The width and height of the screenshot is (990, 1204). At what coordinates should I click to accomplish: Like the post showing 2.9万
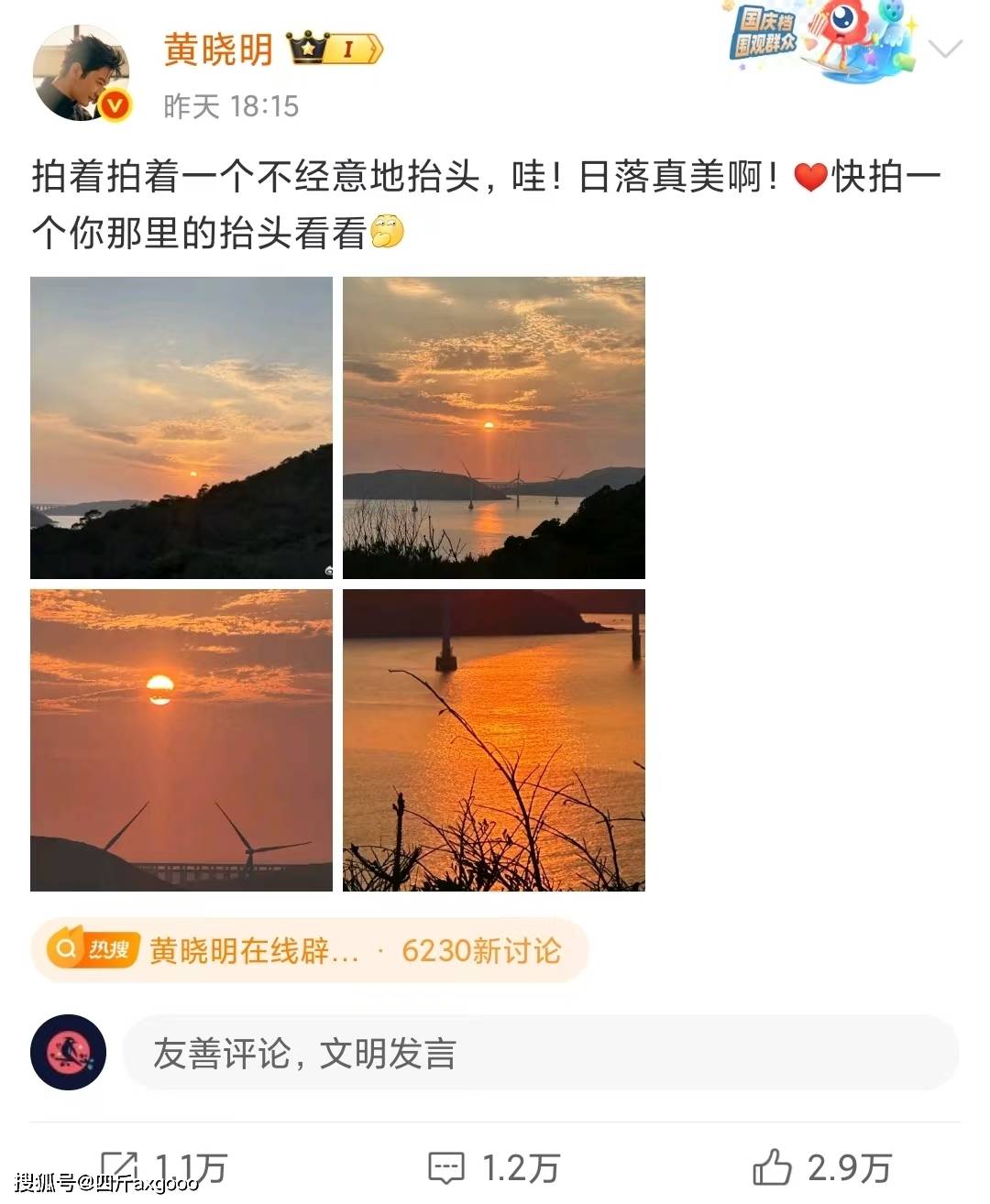(x=822, y=1167)
